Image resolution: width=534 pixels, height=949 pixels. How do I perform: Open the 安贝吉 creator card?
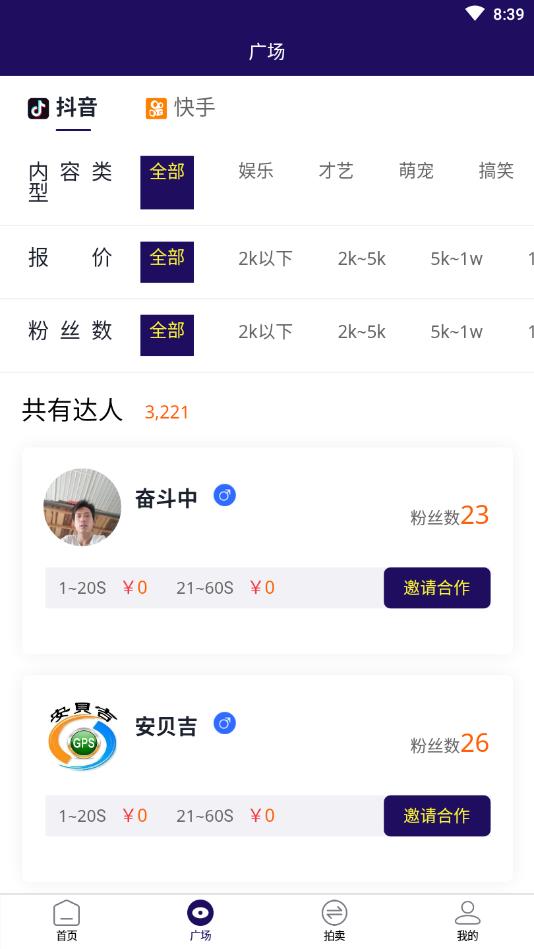[x=268, y=779]
